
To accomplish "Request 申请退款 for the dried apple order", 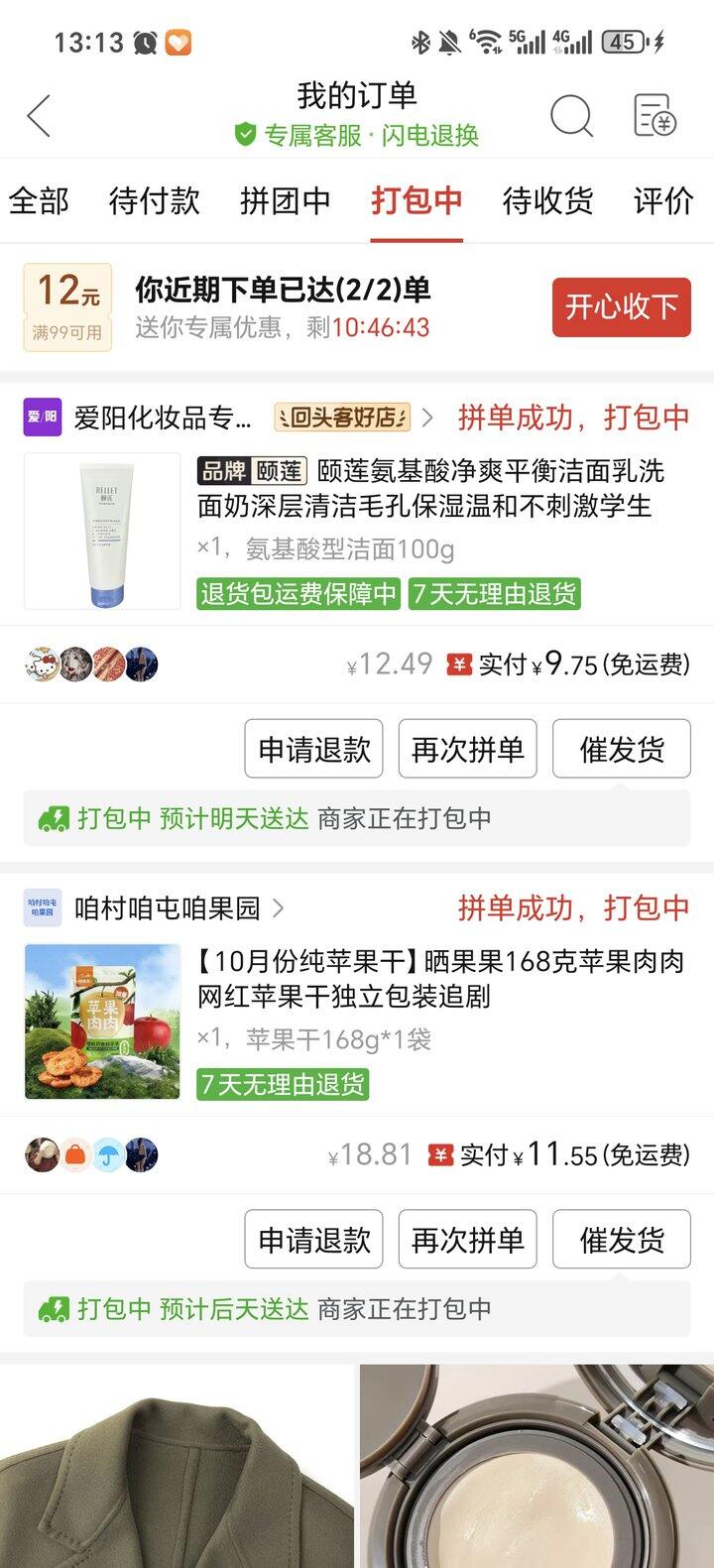I will tap(313, 1240).
